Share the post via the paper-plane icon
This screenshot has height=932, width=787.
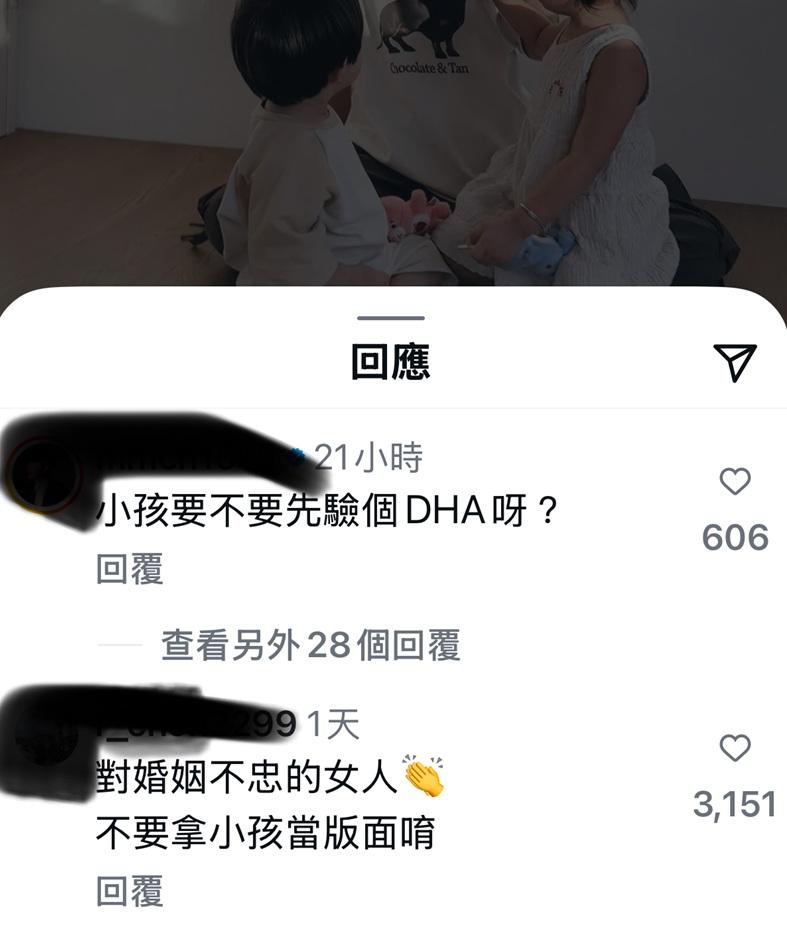click(x=736, y=362)
